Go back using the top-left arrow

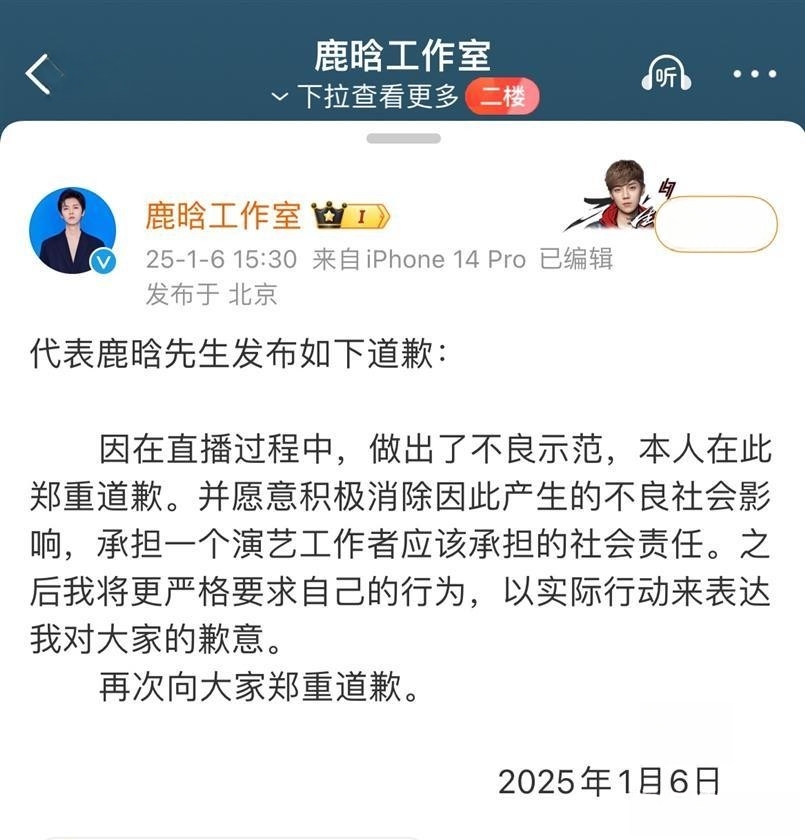click(39, 75)
